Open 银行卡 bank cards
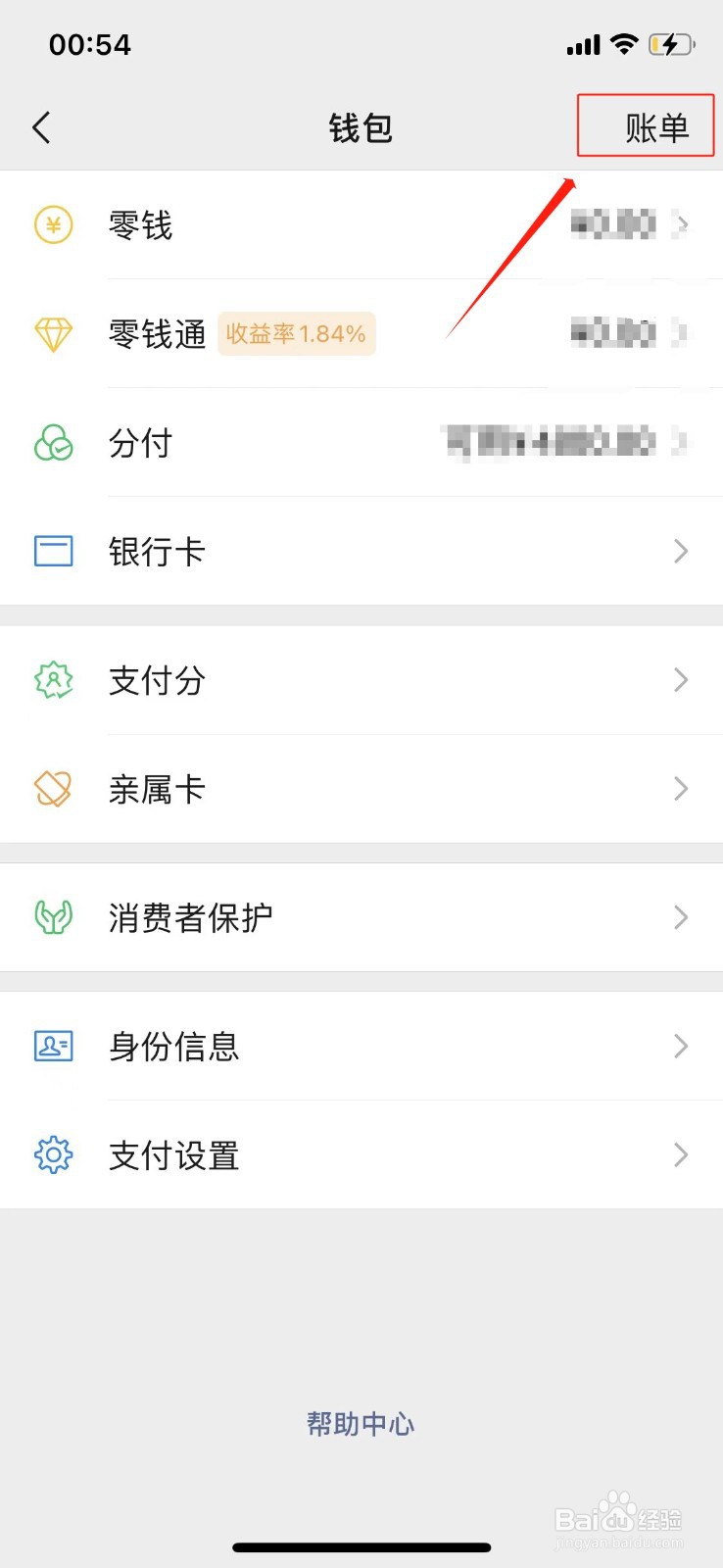The image size is (723, 1568). click(x=361, y=552)
